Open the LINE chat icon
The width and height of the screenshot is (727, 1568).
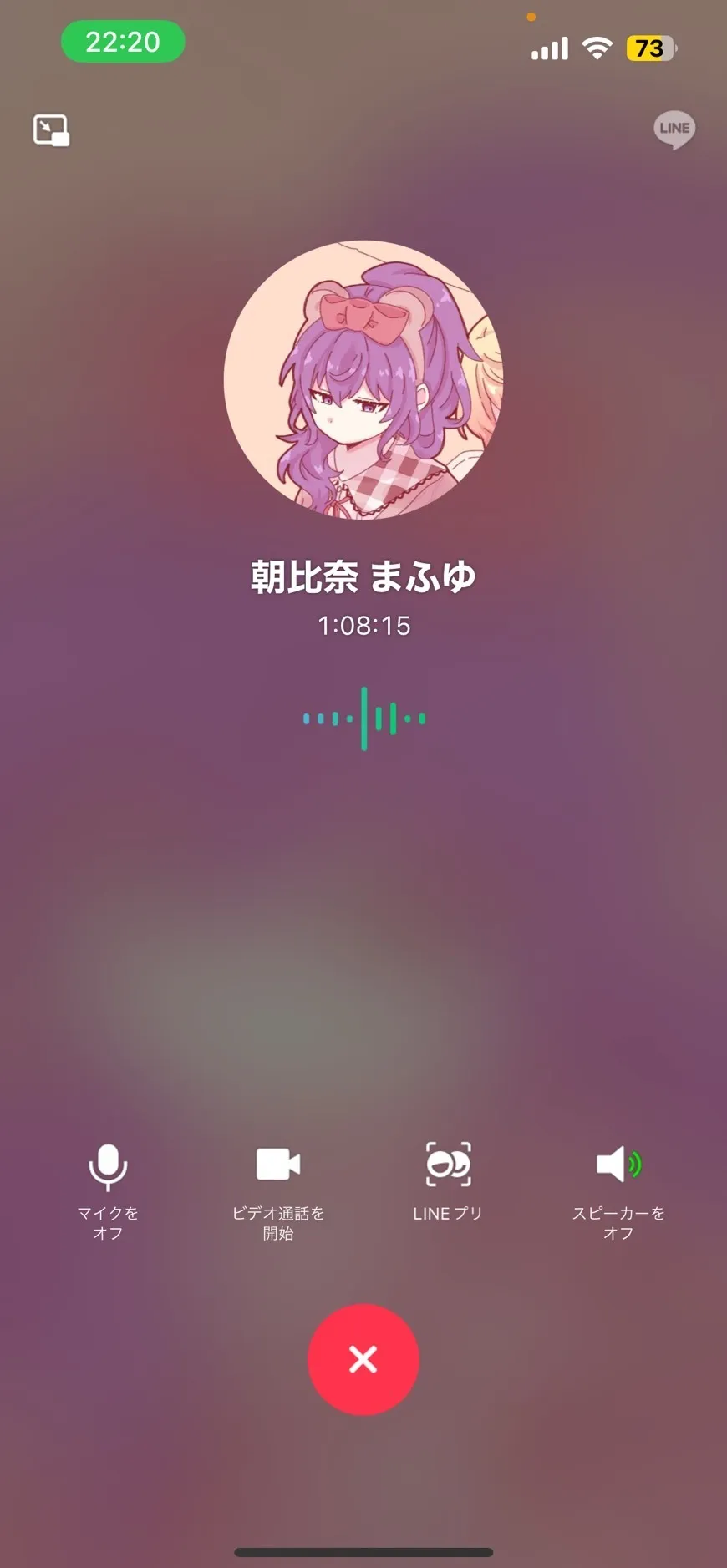[674, 129]
